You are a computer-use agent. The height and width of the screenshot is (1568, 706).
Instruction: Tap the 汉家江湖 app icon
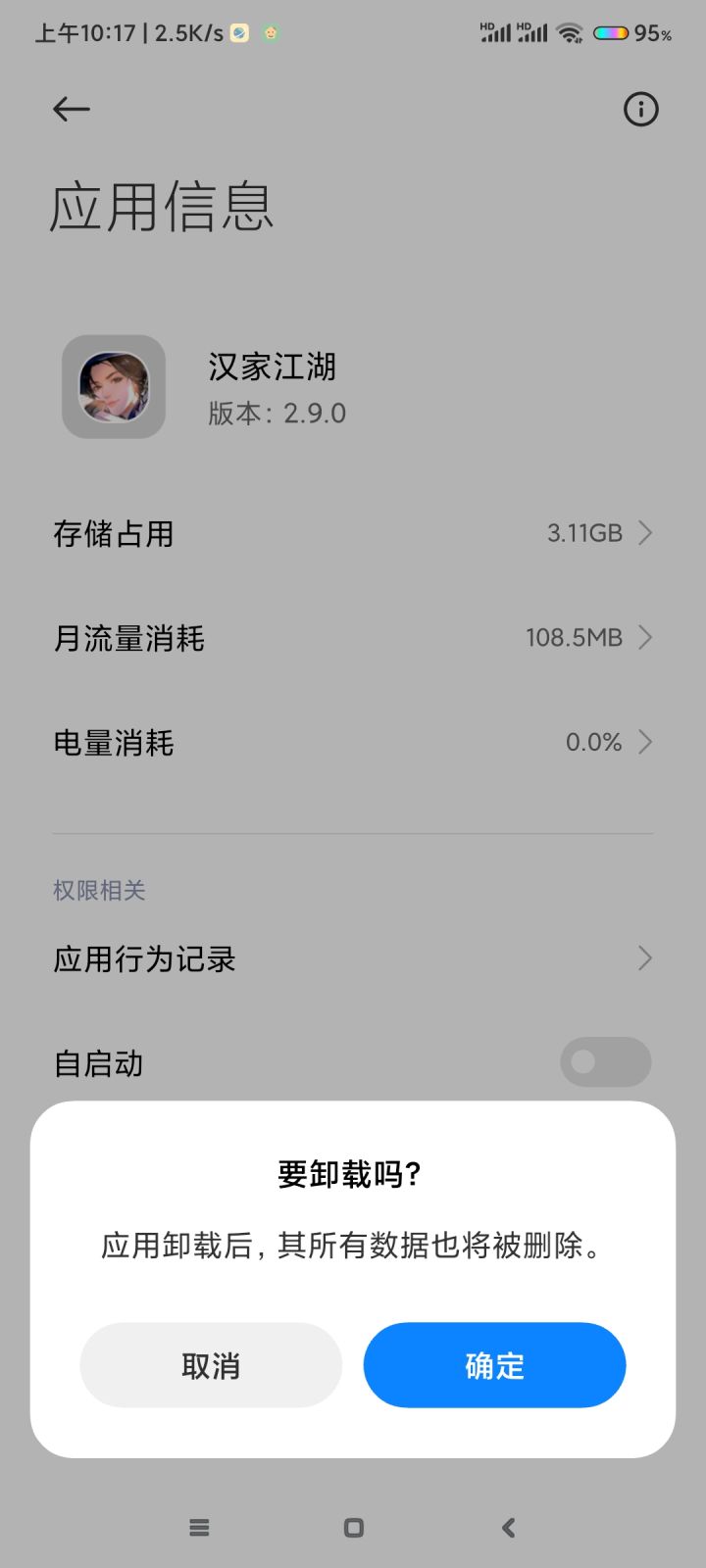pyautogui.click(x=113, y=387)
